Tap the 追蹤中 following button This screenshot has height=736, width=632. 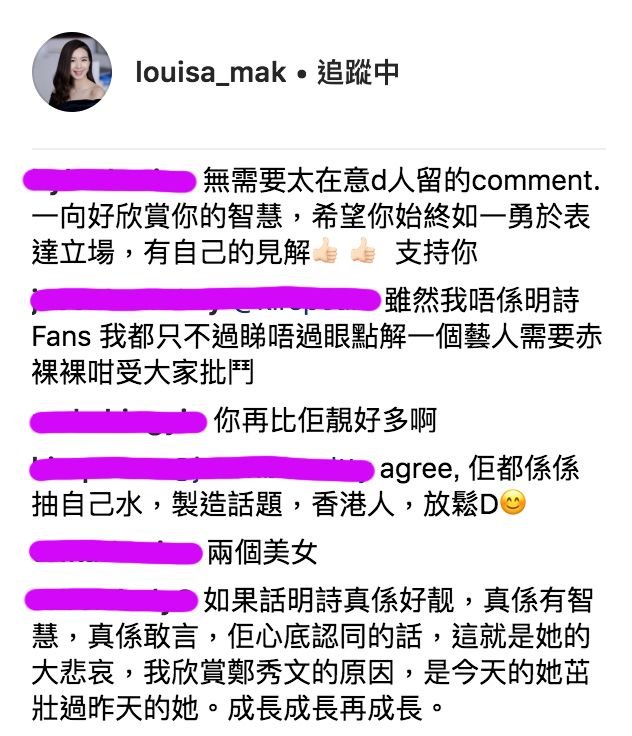coord(358,73)
